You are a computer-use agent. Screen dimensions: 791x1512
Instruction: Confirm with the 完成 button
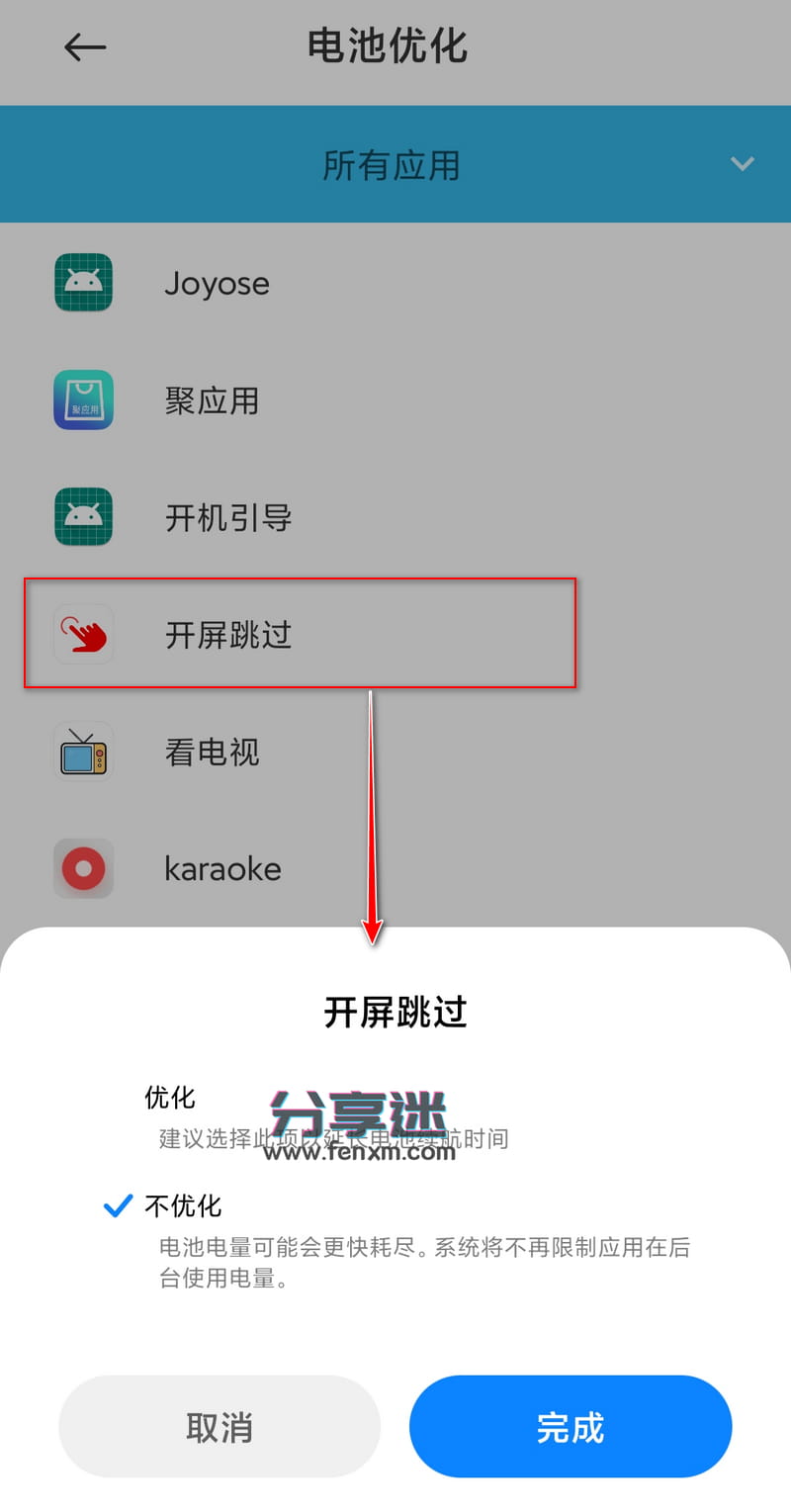(571, 1427)
